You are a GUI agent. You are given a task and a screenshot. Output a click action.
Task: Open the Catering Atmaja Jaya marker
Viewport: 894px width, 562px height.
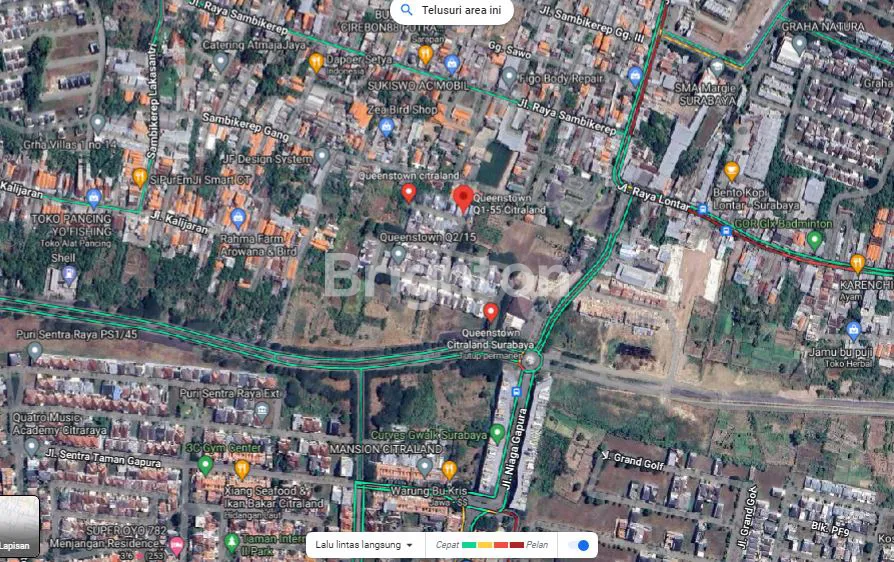[221, 61]
